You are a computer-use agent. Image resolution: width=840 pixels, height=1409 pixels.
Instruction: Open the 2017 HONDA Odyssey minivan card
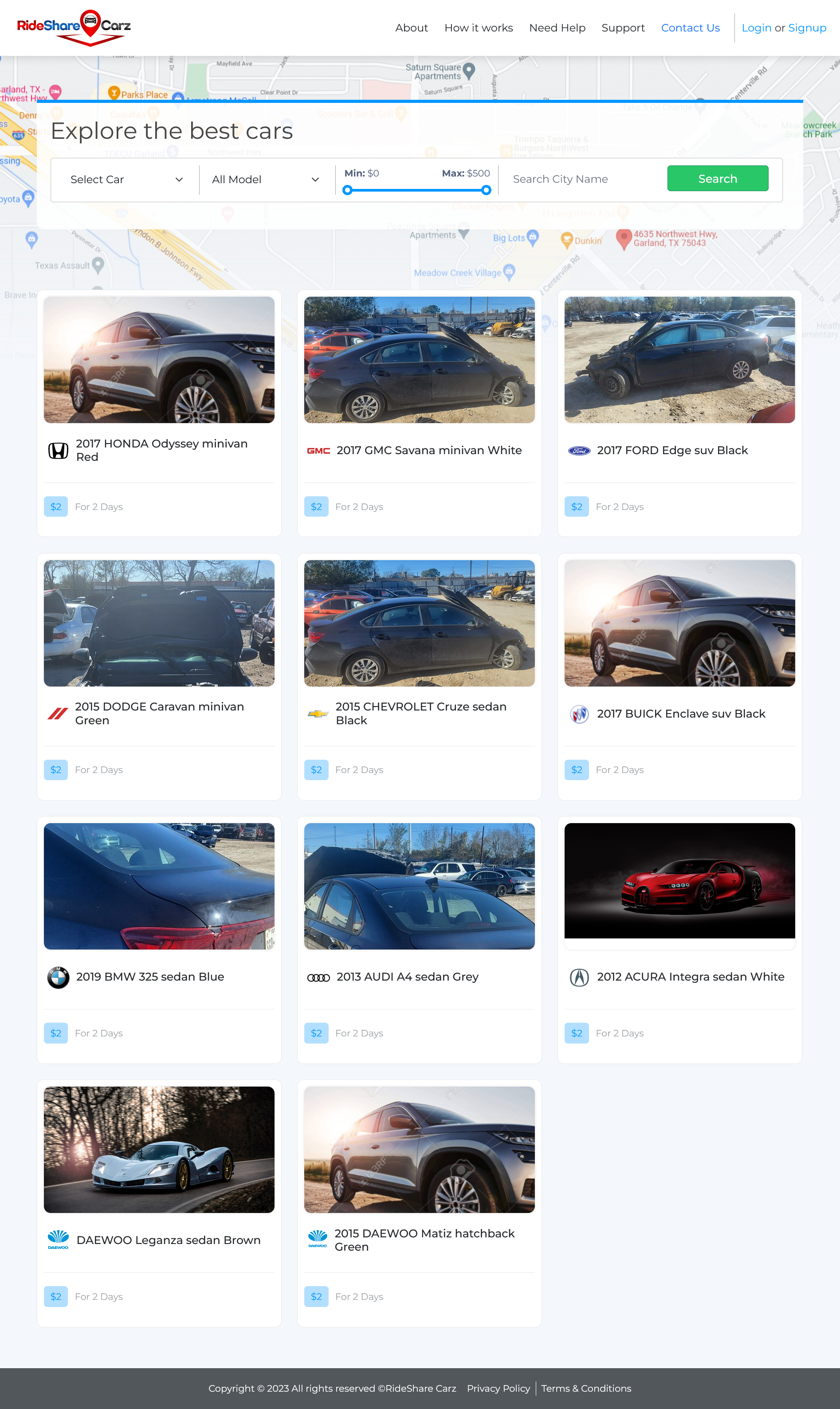(161, 450)
